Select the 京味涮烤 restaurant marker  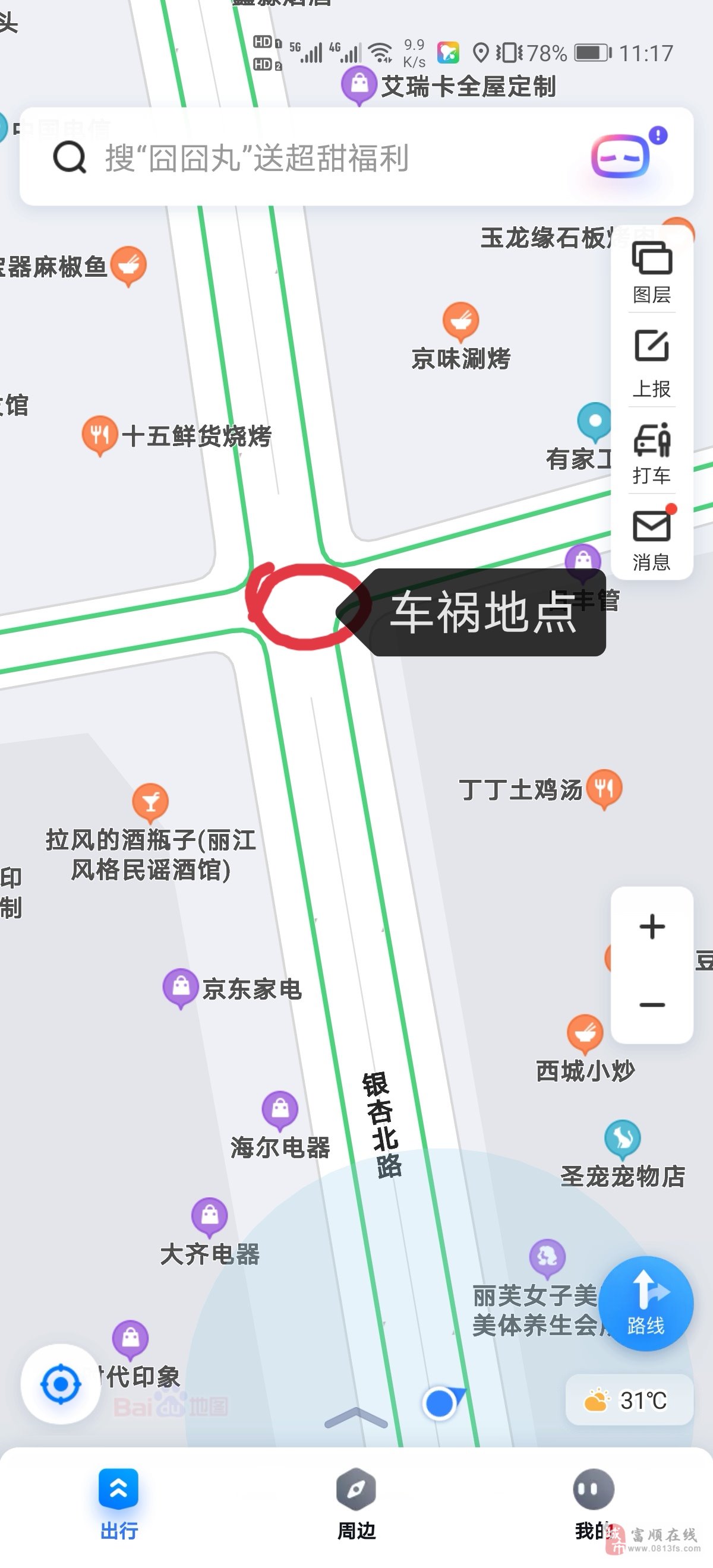(x=460, y=320)
